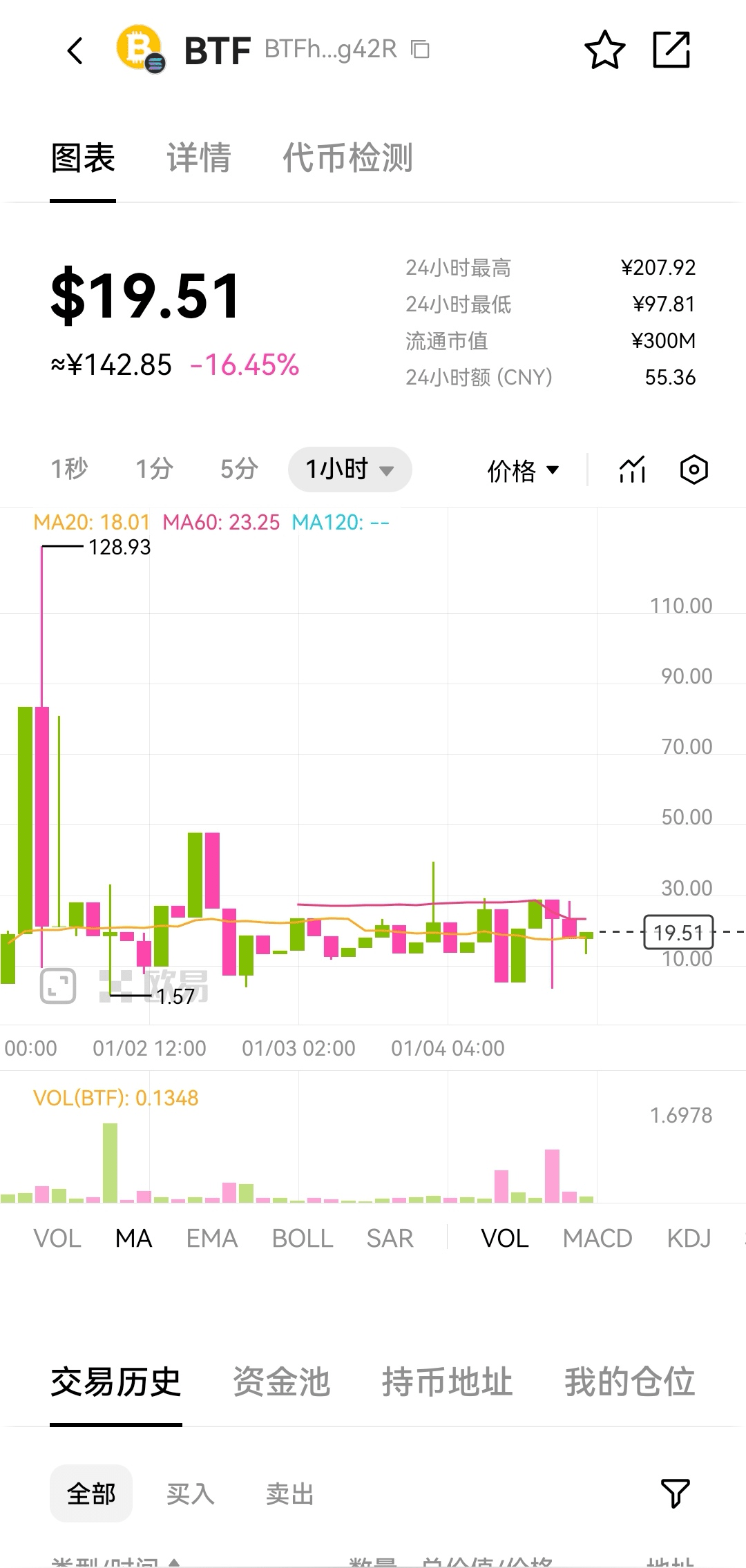Open the 代币检测 tab
Viewport: 746px width, 1568px height.
coord(347,157)
